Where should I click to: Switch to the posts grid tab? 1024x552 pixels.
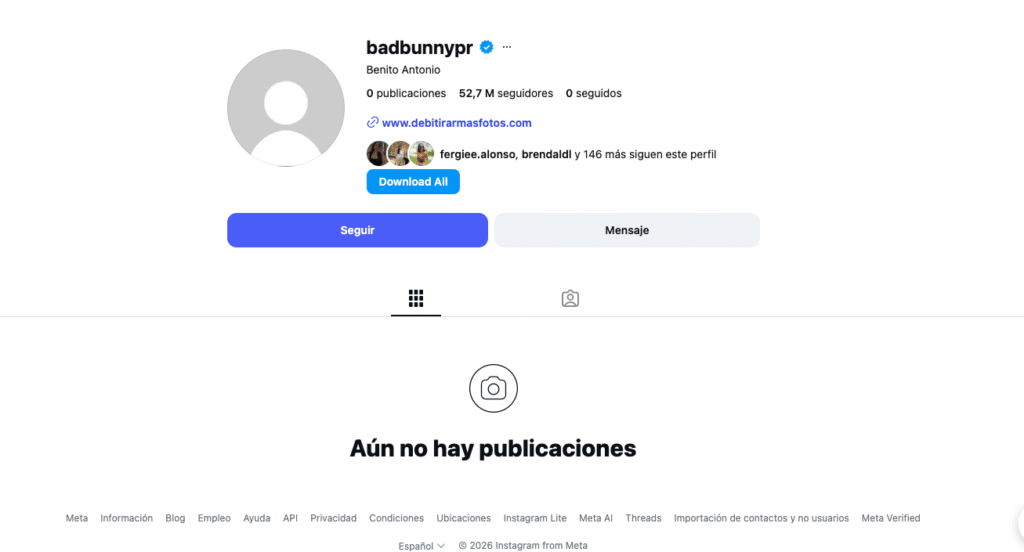coord(416,298)
